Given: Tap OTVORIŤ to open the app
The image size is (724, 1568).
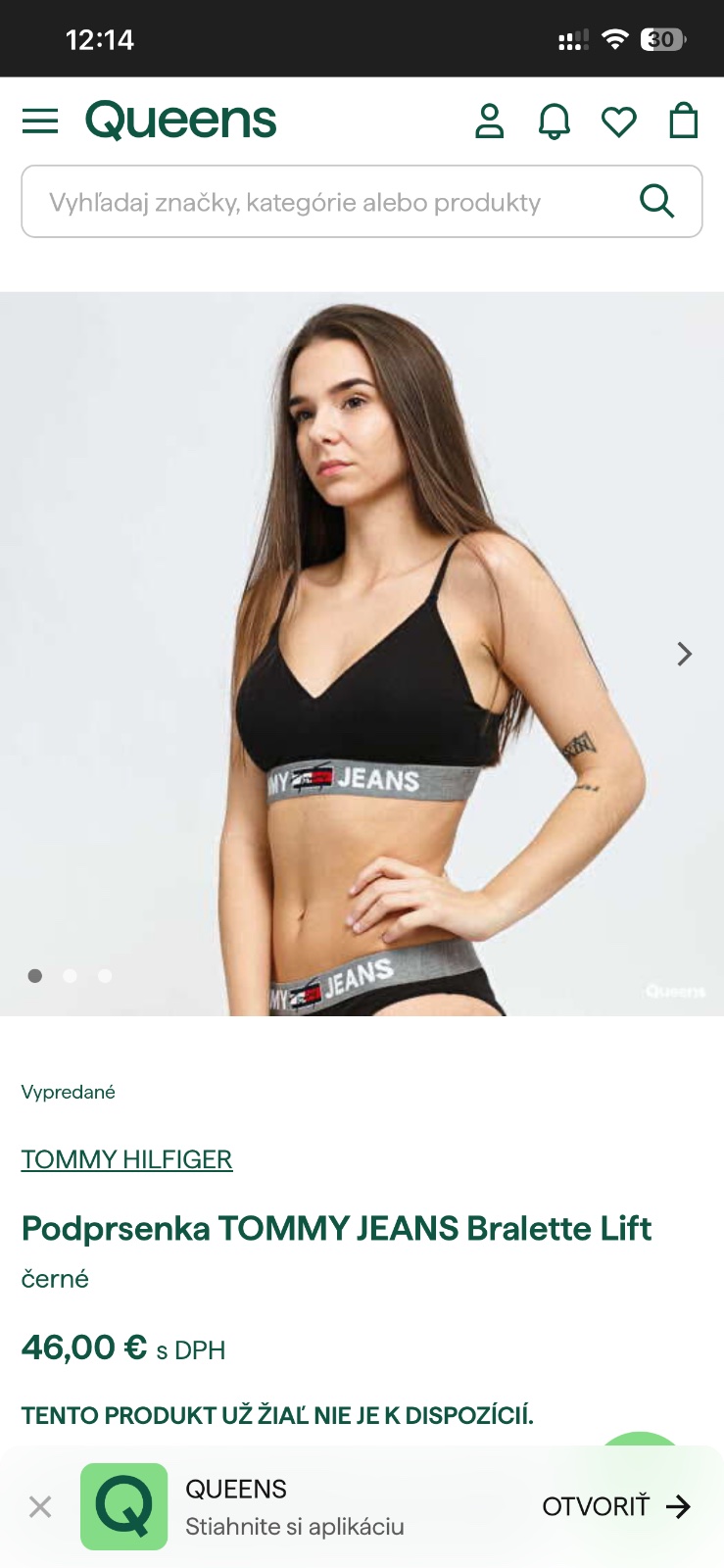Looking at the screenshot, I should click(616, 1506).
